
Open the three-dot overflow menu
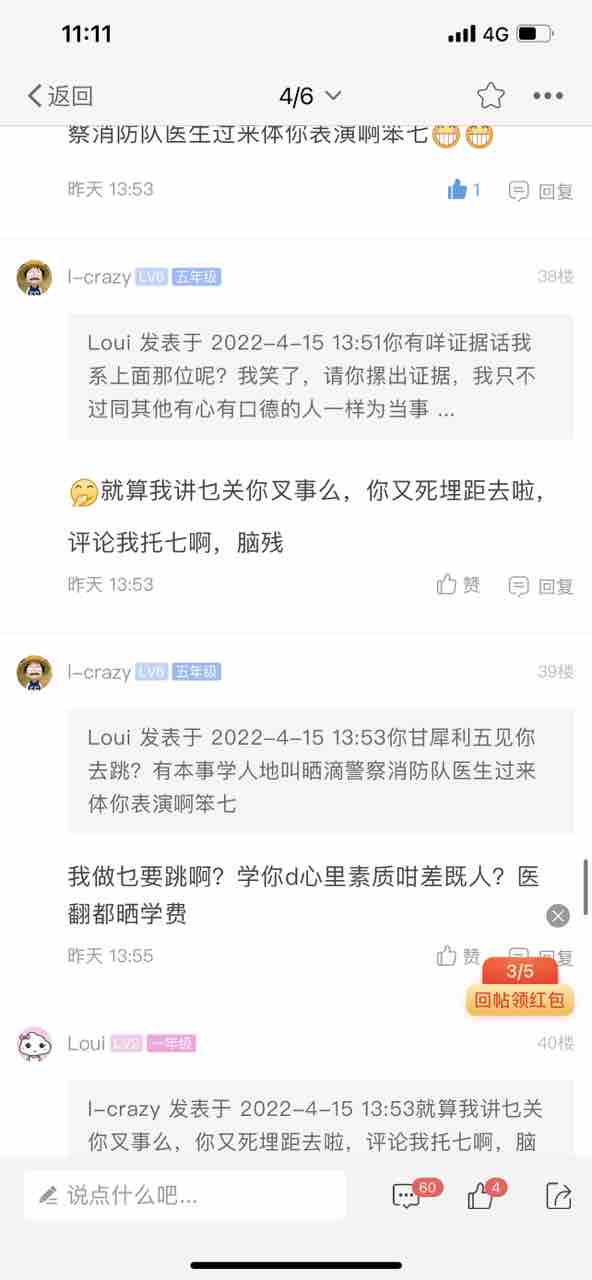pyautogui.click(x=548, y=96)
